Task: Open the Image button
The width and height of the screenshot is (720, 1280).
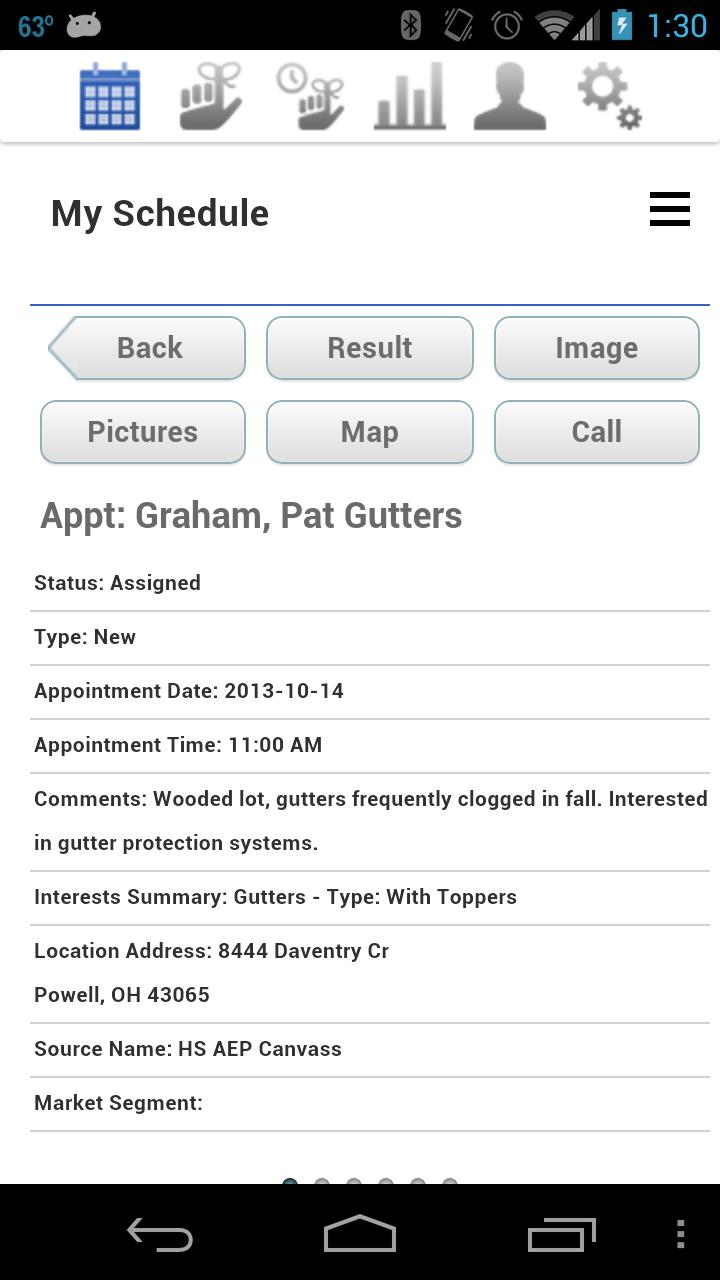Action: coord(596,348)
